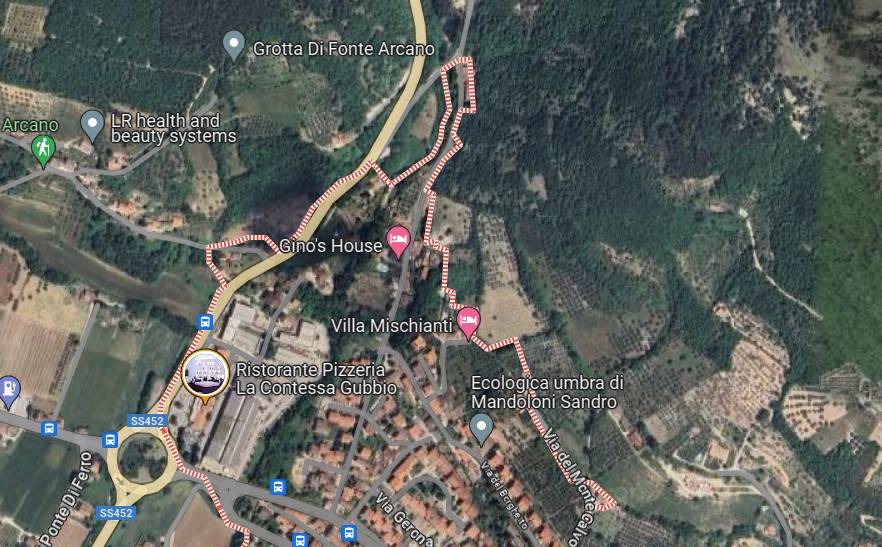
Task: Open the Gino's House lodging pin
Action: tap(399, 240)
